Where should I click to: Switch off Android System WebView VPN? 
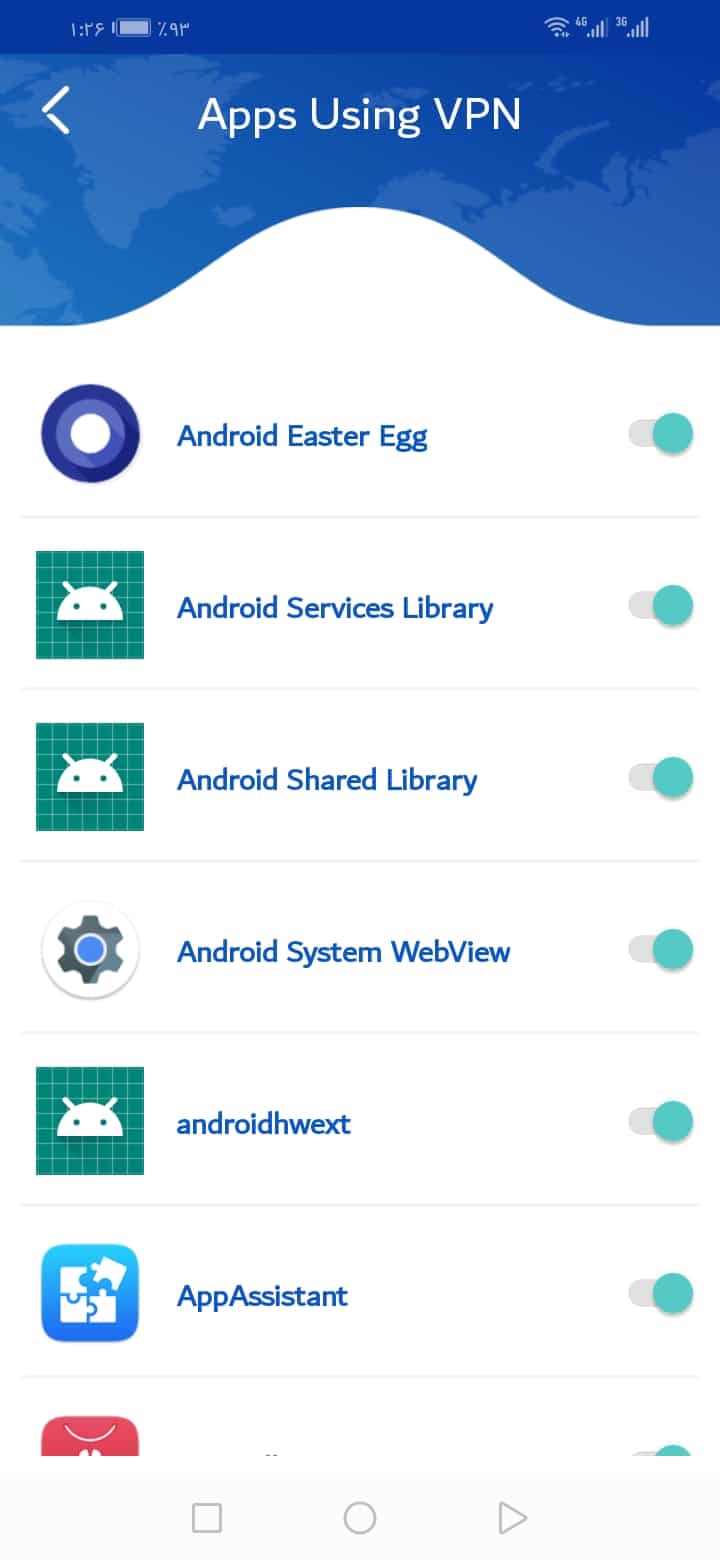[x=661, y=950]
